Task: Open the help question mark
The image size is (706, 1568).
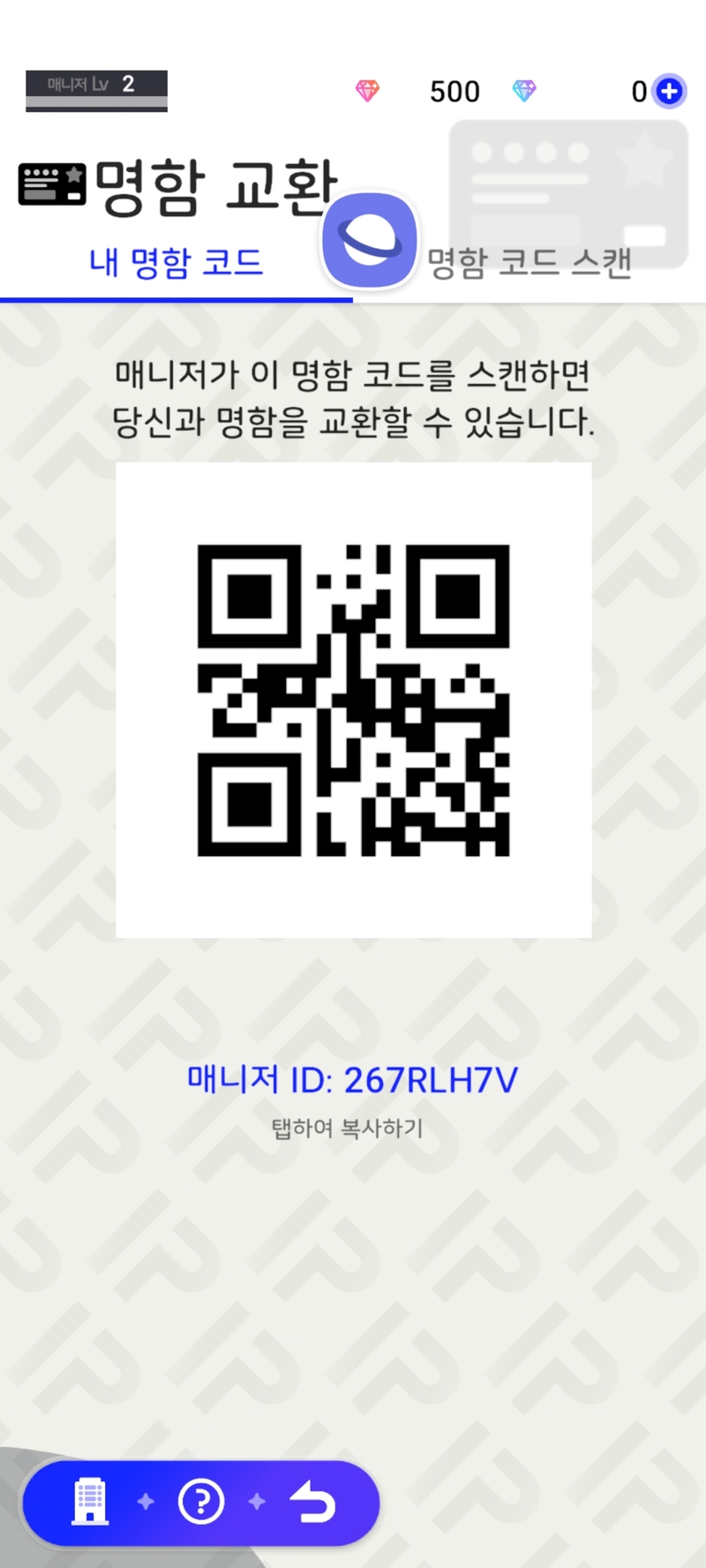Action: (x=201, y=1501)
